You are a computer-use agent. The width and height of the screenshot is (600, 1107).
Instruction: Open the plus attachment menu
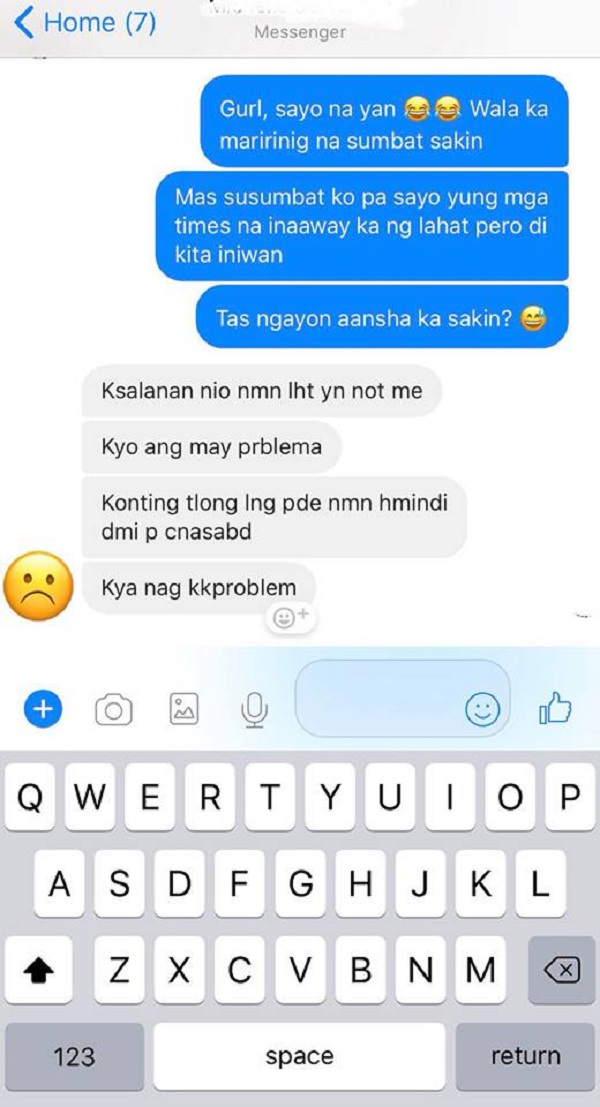tap(42, 710)
